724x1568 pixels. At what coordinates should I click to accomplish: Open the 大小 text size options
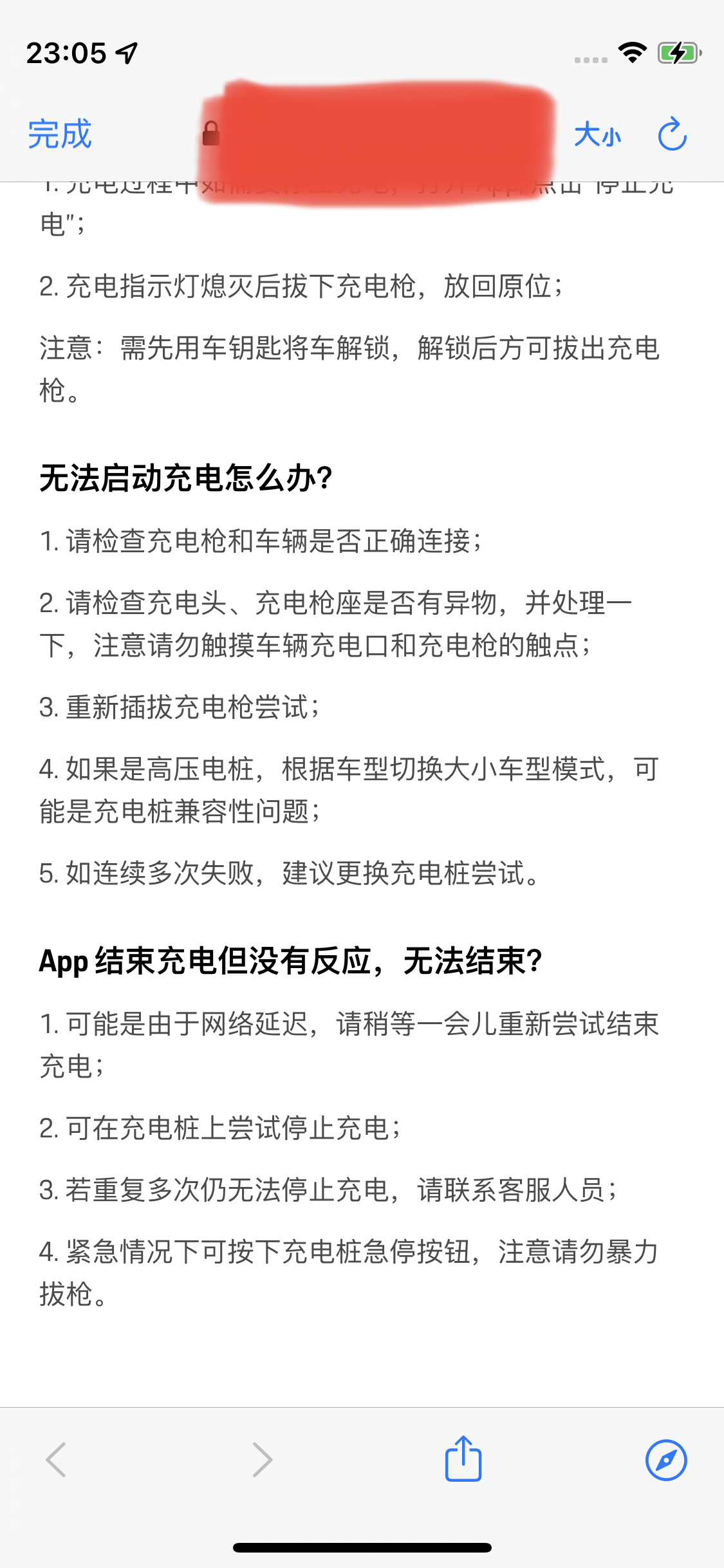point(597,135)
